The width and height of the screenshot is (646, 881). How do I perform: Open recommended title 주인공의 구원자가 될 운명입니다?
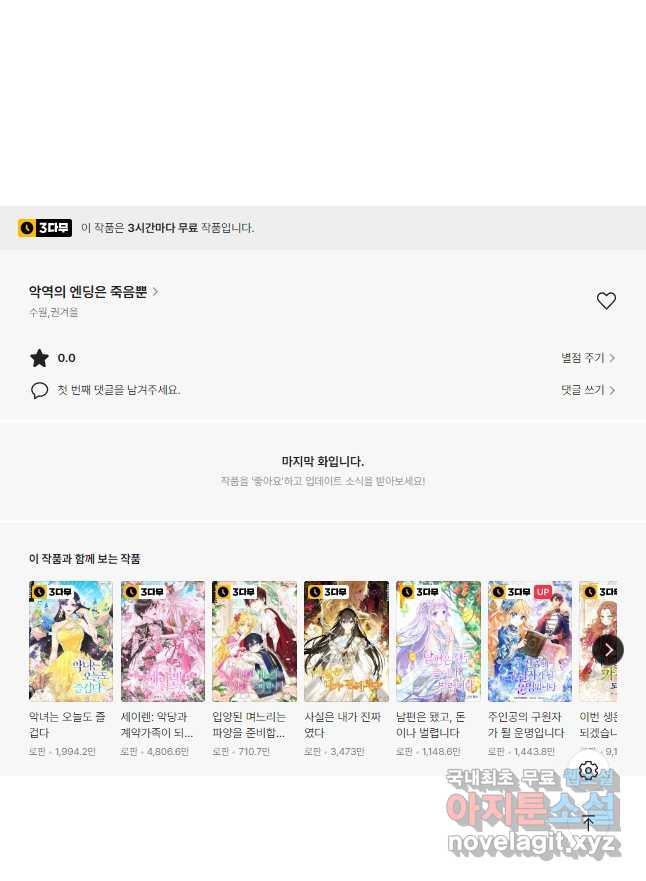530,641
